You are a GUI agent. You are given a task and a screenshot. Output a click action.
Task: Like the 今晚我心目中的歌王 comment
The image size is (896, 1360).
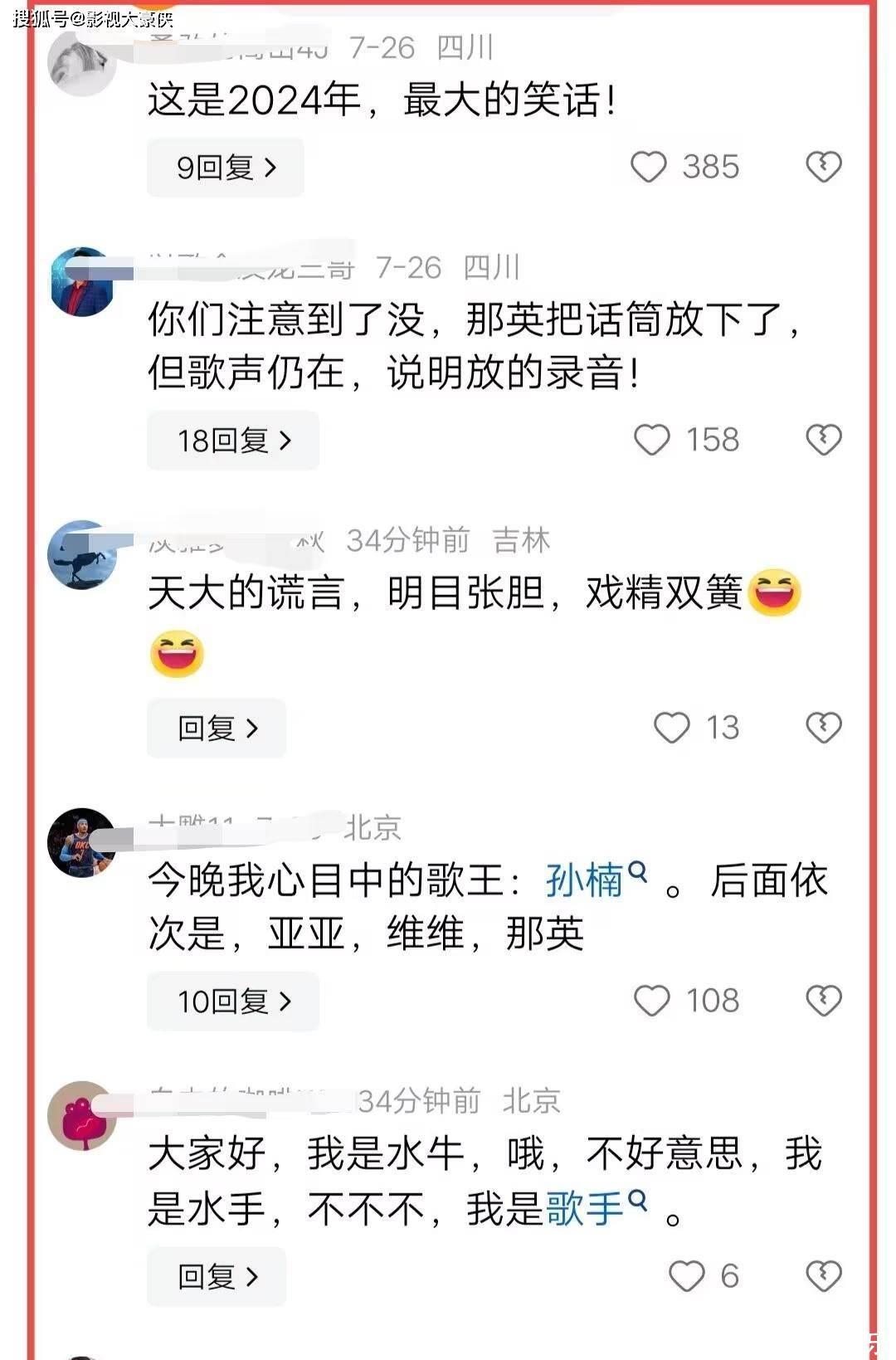point(652,1001)
